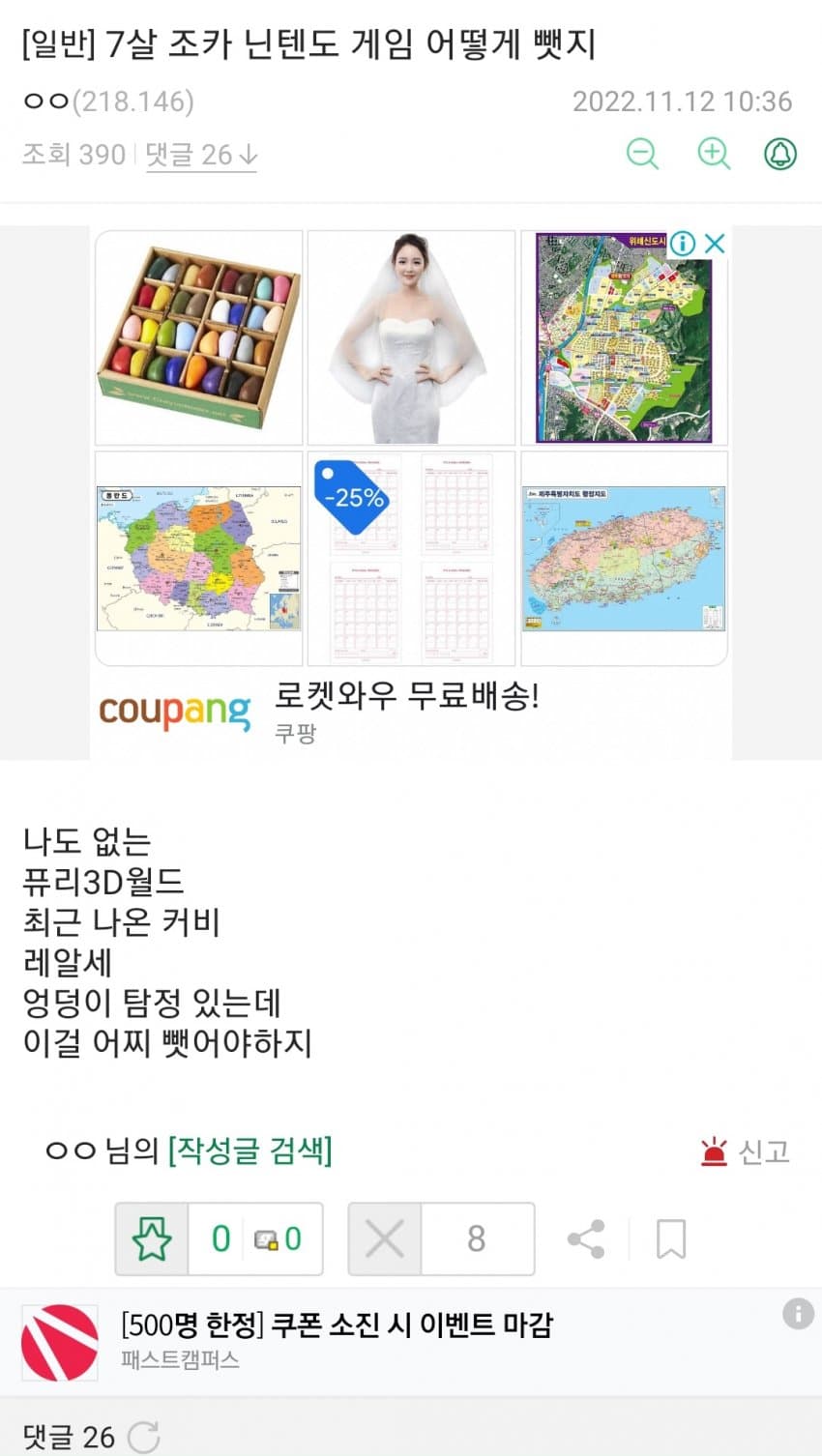Open the notification bell for this post
Viewport: 822px width, 1456px height.
pyautogui.click(x=780, y=154)
